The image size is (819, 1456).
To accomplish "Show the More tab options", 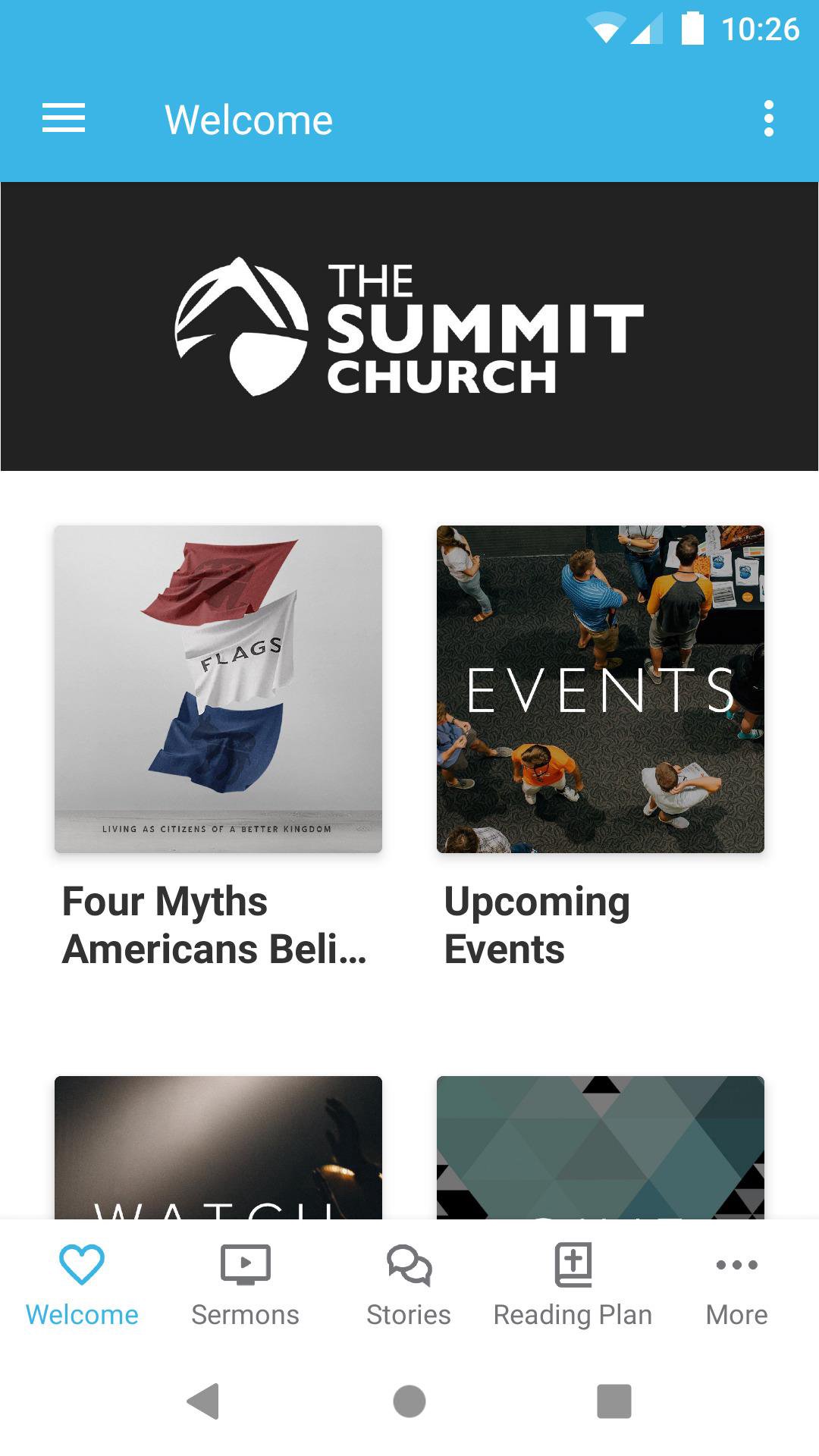I will click(x=736, y=1283).
